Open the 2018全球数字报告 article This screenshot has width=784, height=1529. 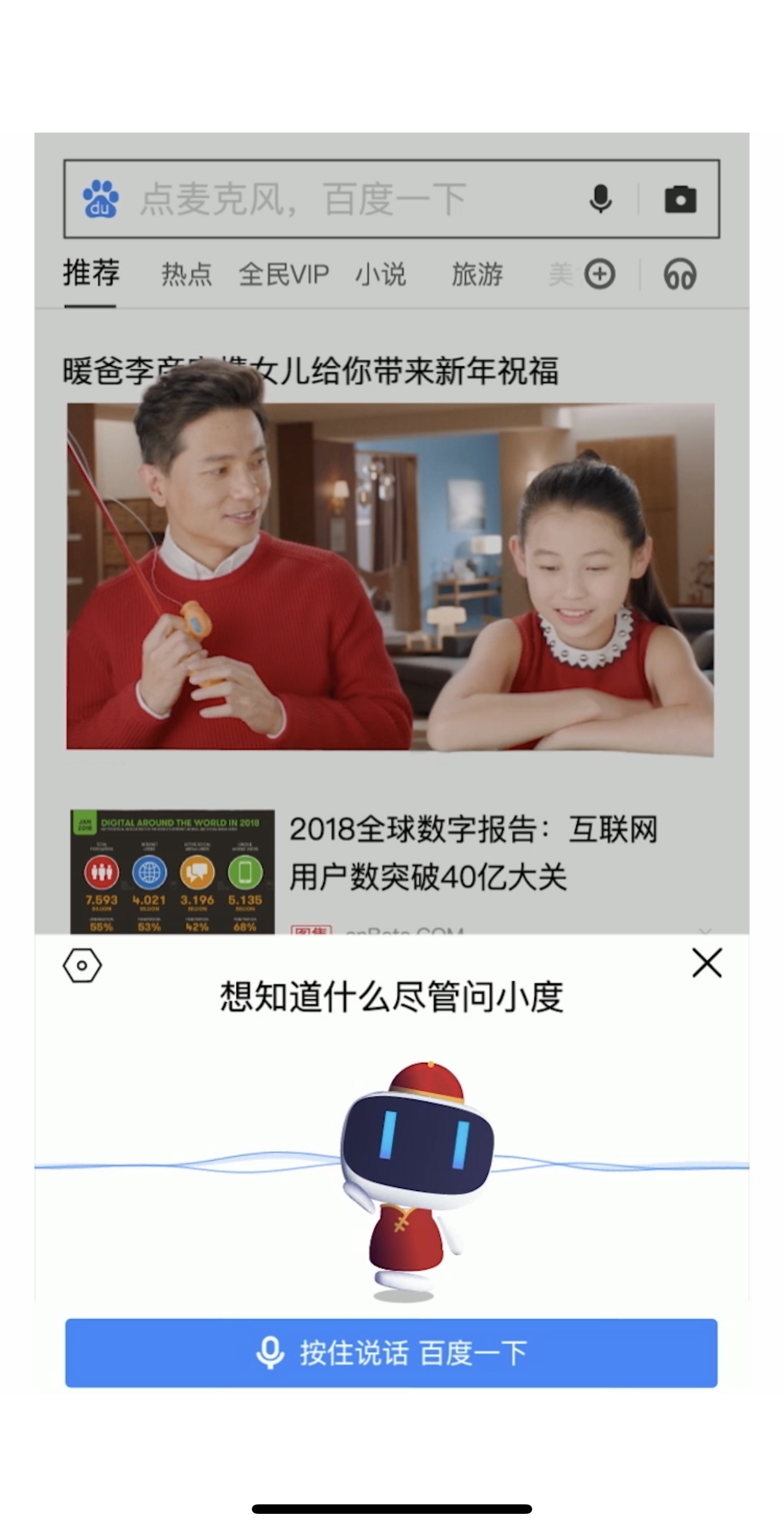tap(472, 853)
